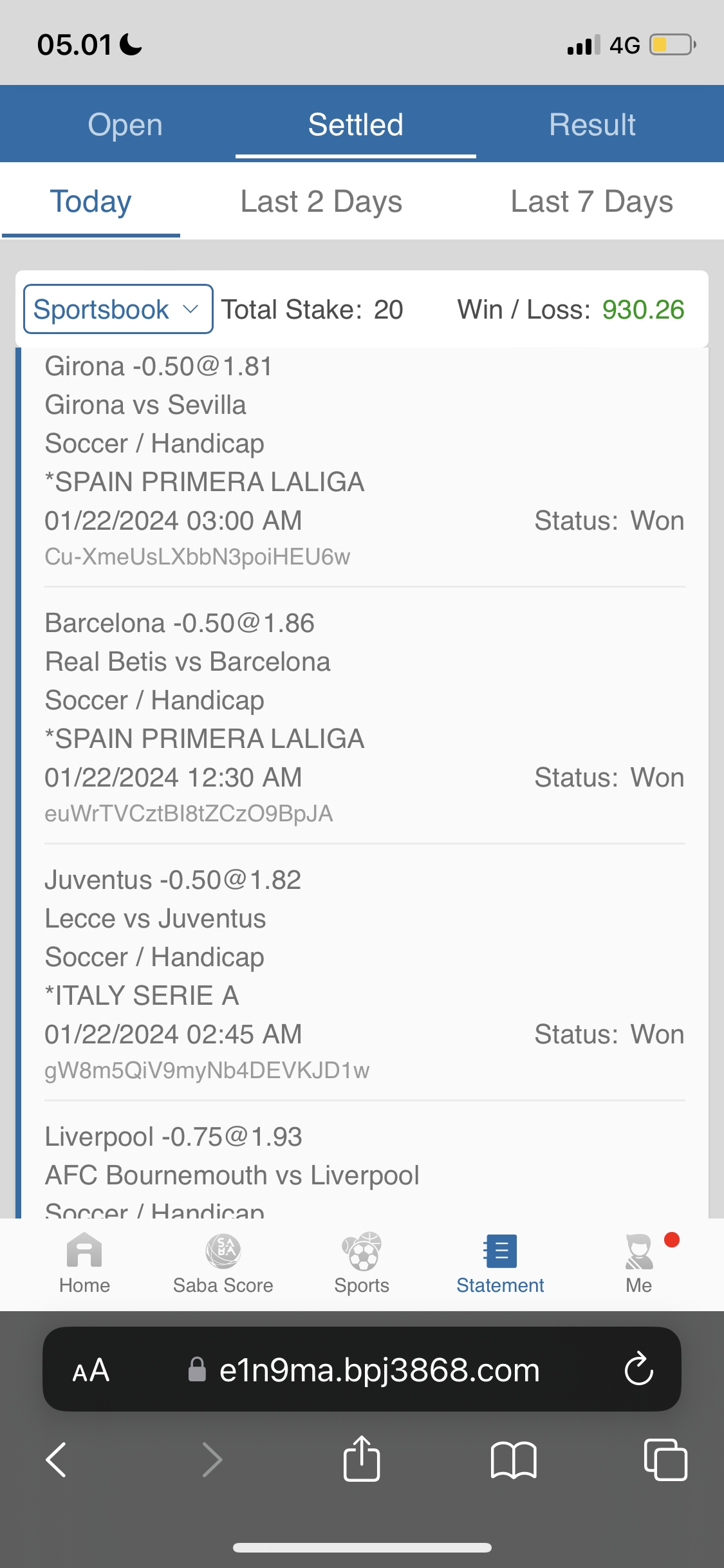This screenshot has height=1568, width=724.
Task: Open Safari's AA text size menu
Action: (91, 1370)
